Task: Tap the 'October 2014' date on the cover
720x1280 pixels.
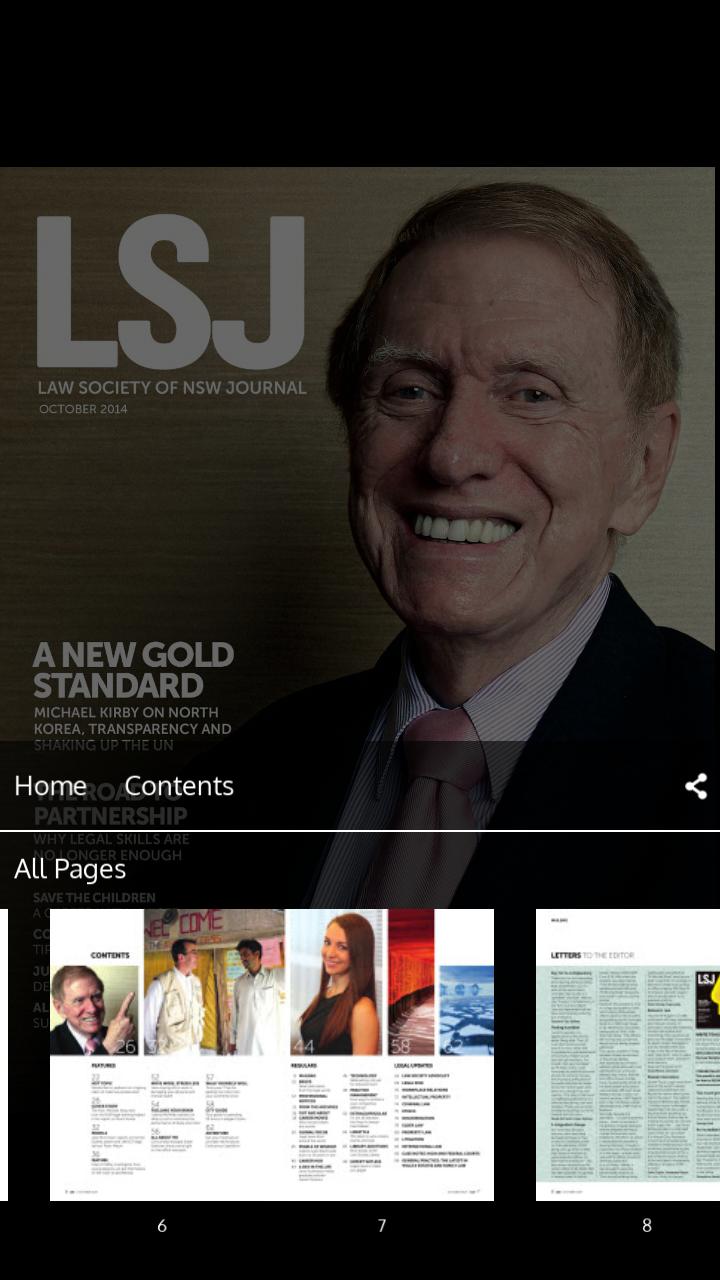Action: [x=82, y=409]
